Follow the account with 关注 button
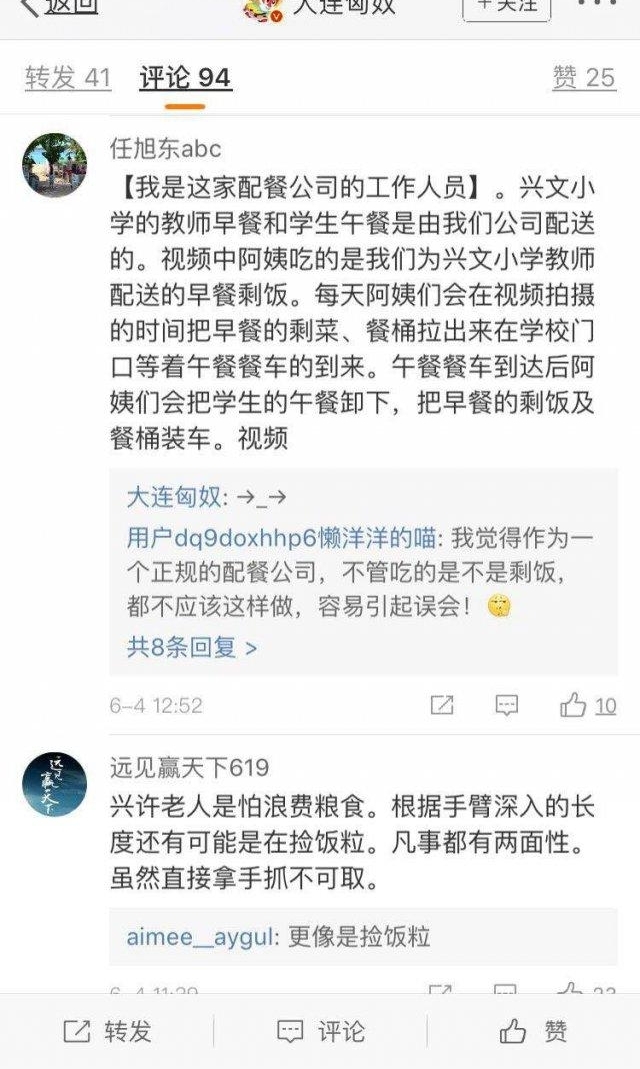 click(506, 7)
